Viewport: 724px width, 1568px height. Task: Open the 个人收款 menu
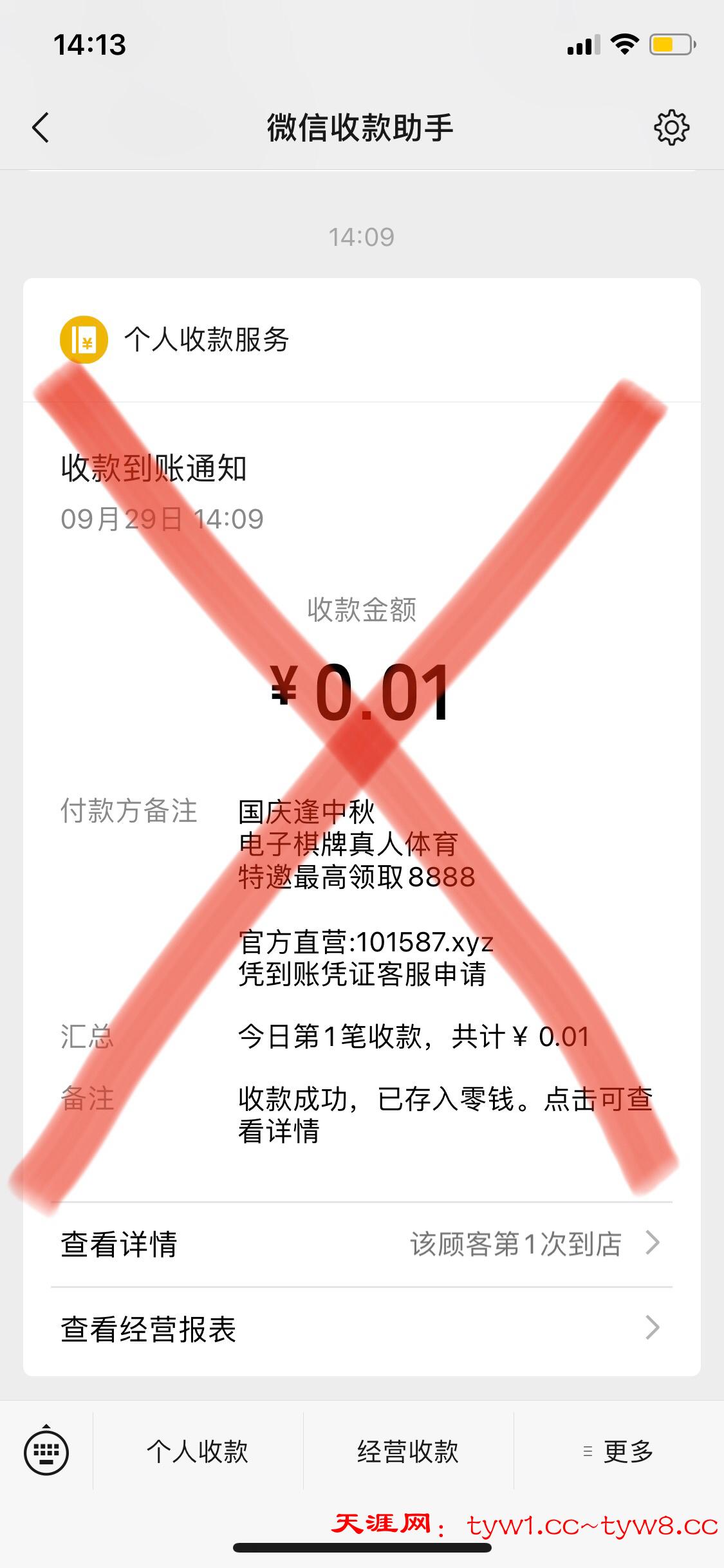tap(198, 1453)
